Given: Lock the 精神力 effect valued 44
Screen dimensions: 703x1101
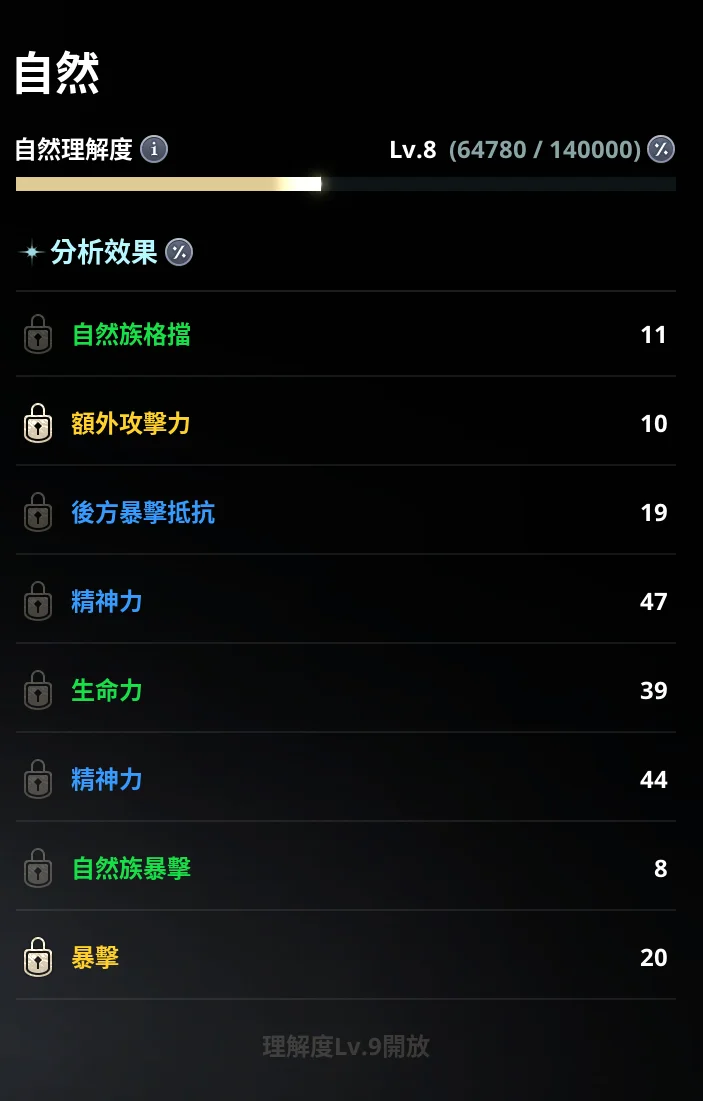Looking at the screenshot, I should tap(38, 780).
